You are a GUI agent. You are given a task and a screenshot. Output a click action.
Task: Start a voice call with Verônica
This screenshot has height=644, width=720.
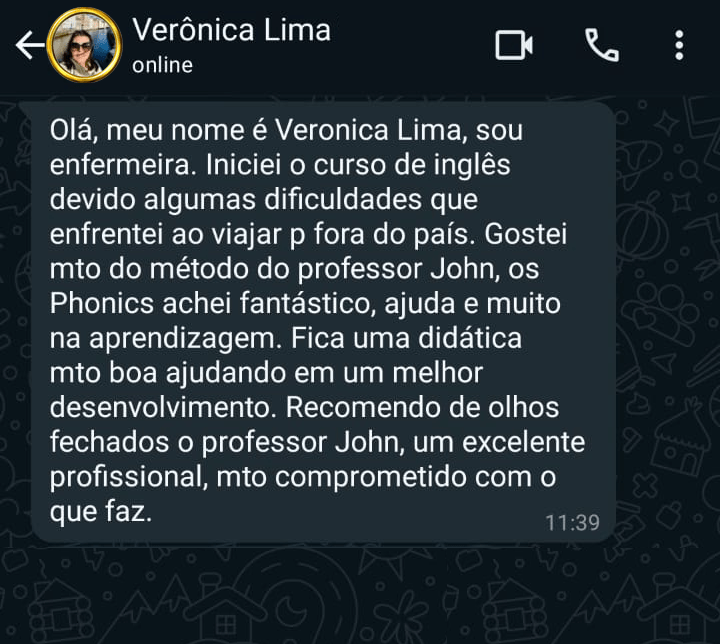point(601,45)
